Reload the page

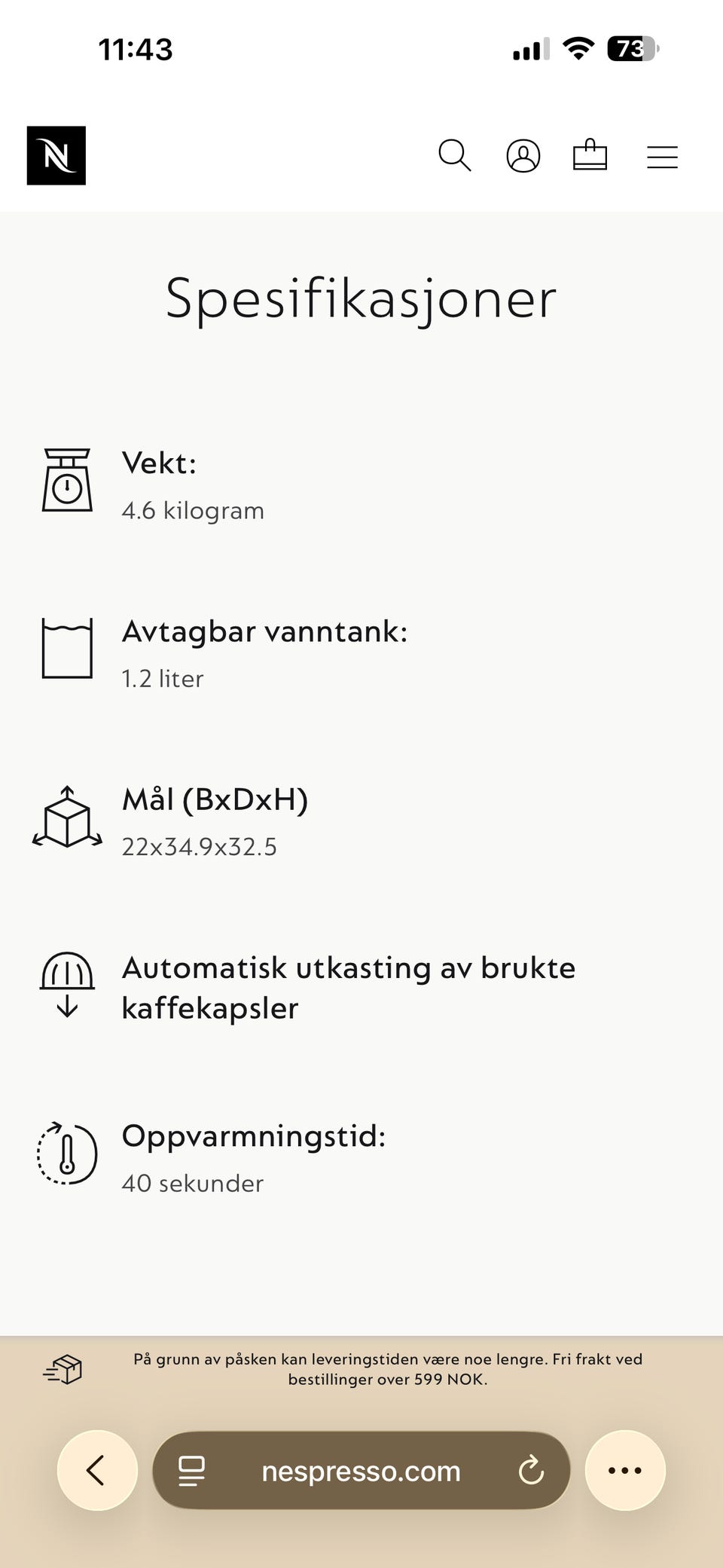tap(531, 1470)
